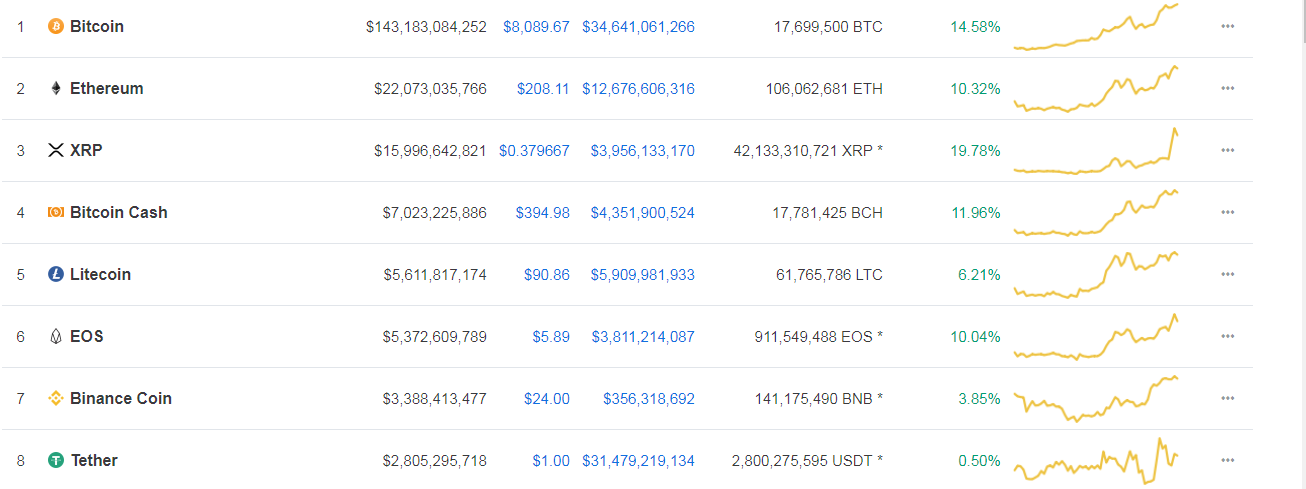
Task: Open the XRP coin page
Action: pos(86,150)
